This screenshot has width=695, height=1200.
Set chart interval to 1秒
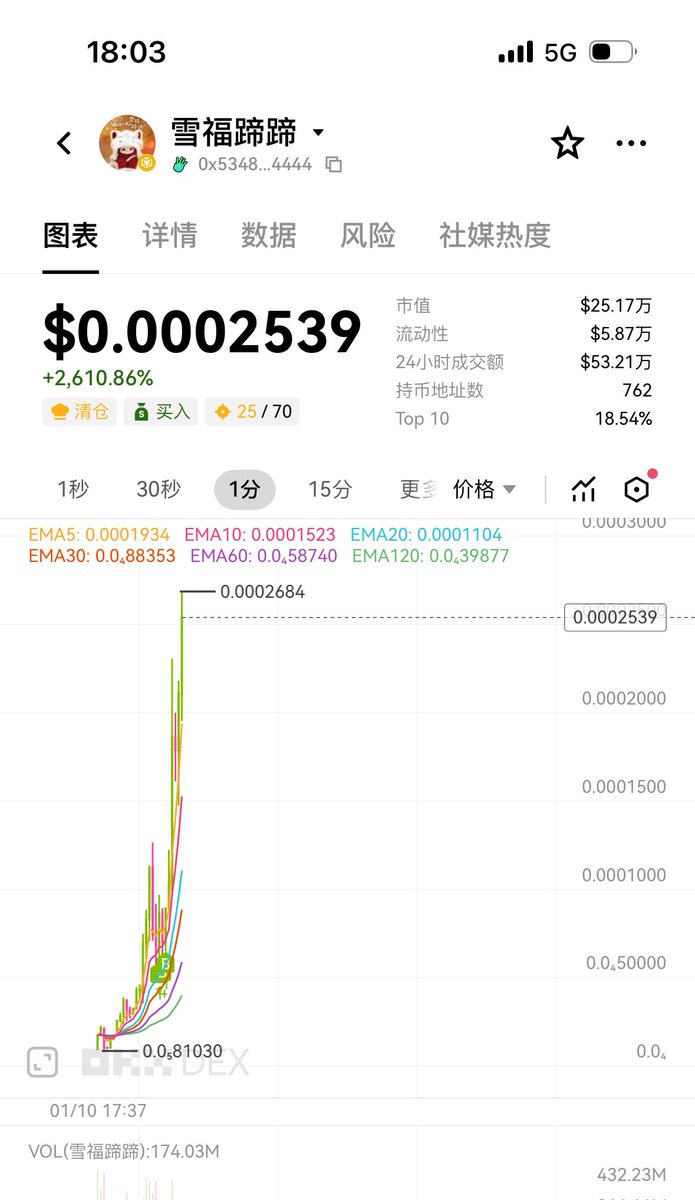coord(73,489)
